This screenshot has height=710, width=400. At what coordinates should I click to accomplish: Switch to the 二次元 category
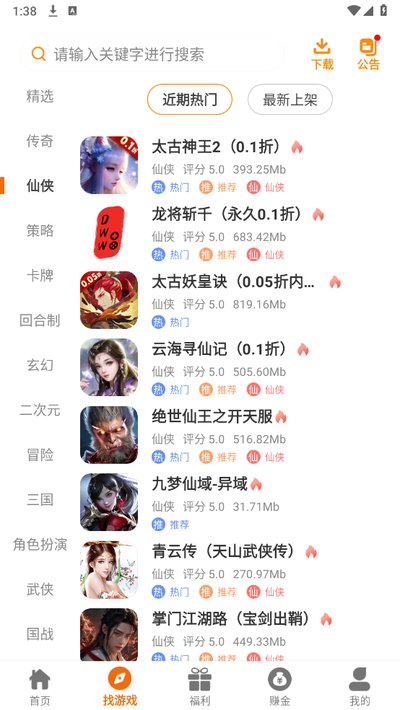click(x=40, y=410)
